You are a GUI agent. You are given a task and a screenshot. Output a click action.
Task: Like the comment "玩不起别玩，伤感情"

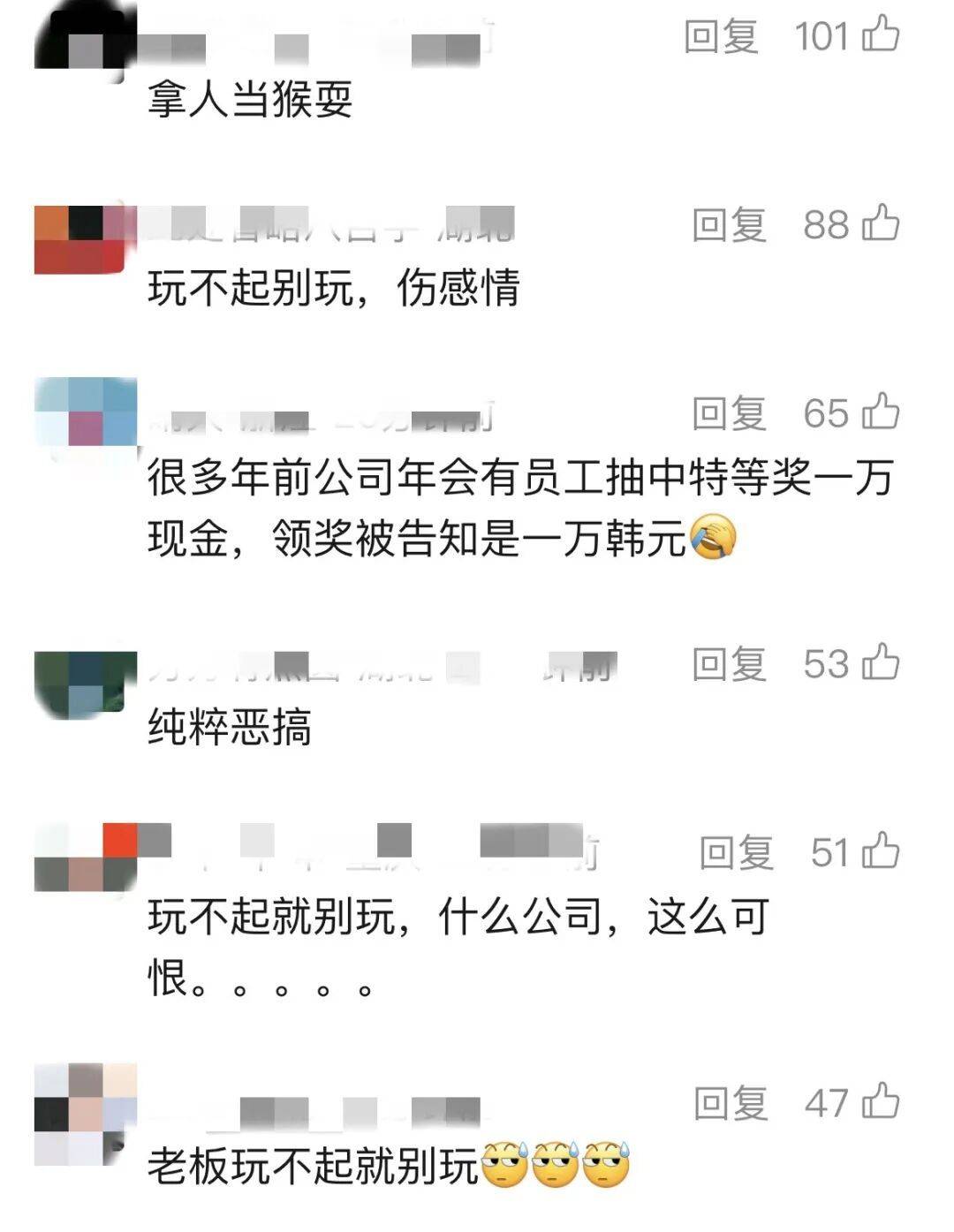coord(880,223)
